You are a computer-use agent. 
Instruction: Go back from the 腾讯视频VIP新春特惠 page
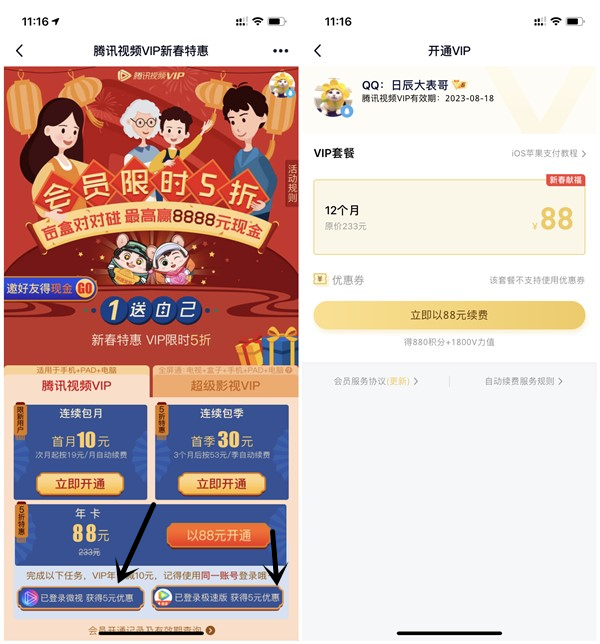(x=19, y=50)
